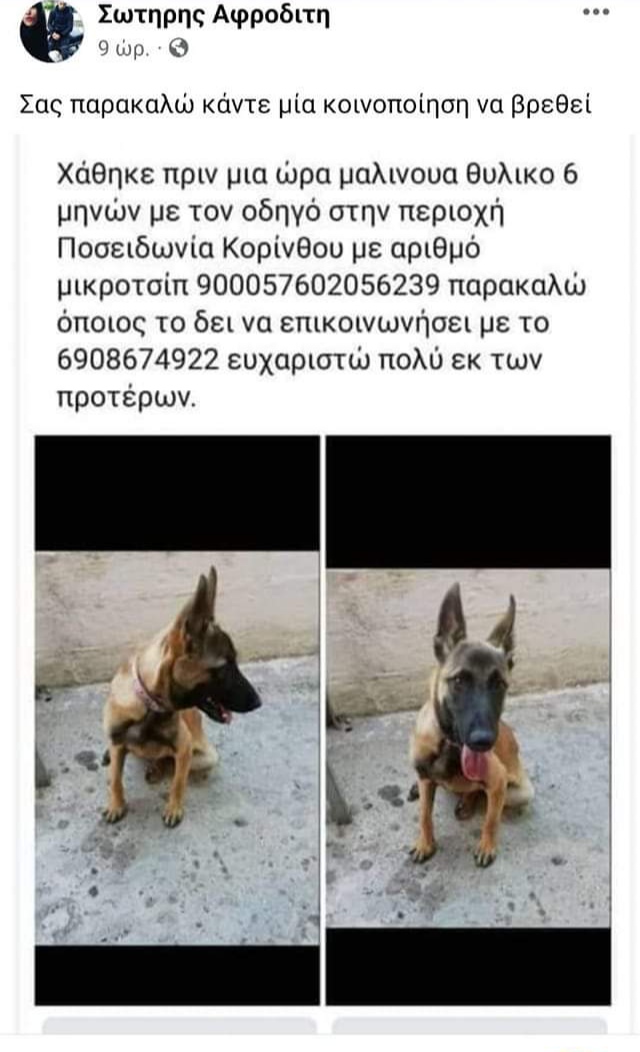Open the post's three-dot overflow menu

pos(595,13)
